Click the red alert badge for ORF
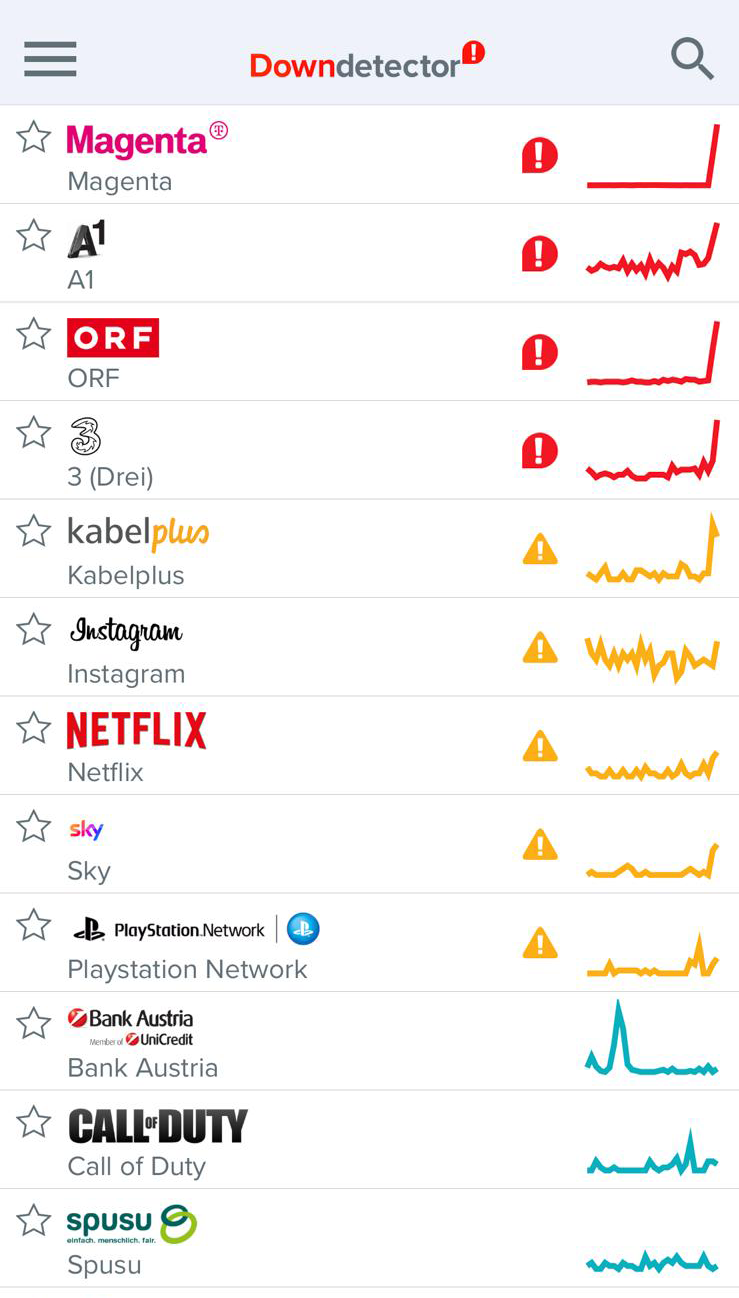 point(539,352)
